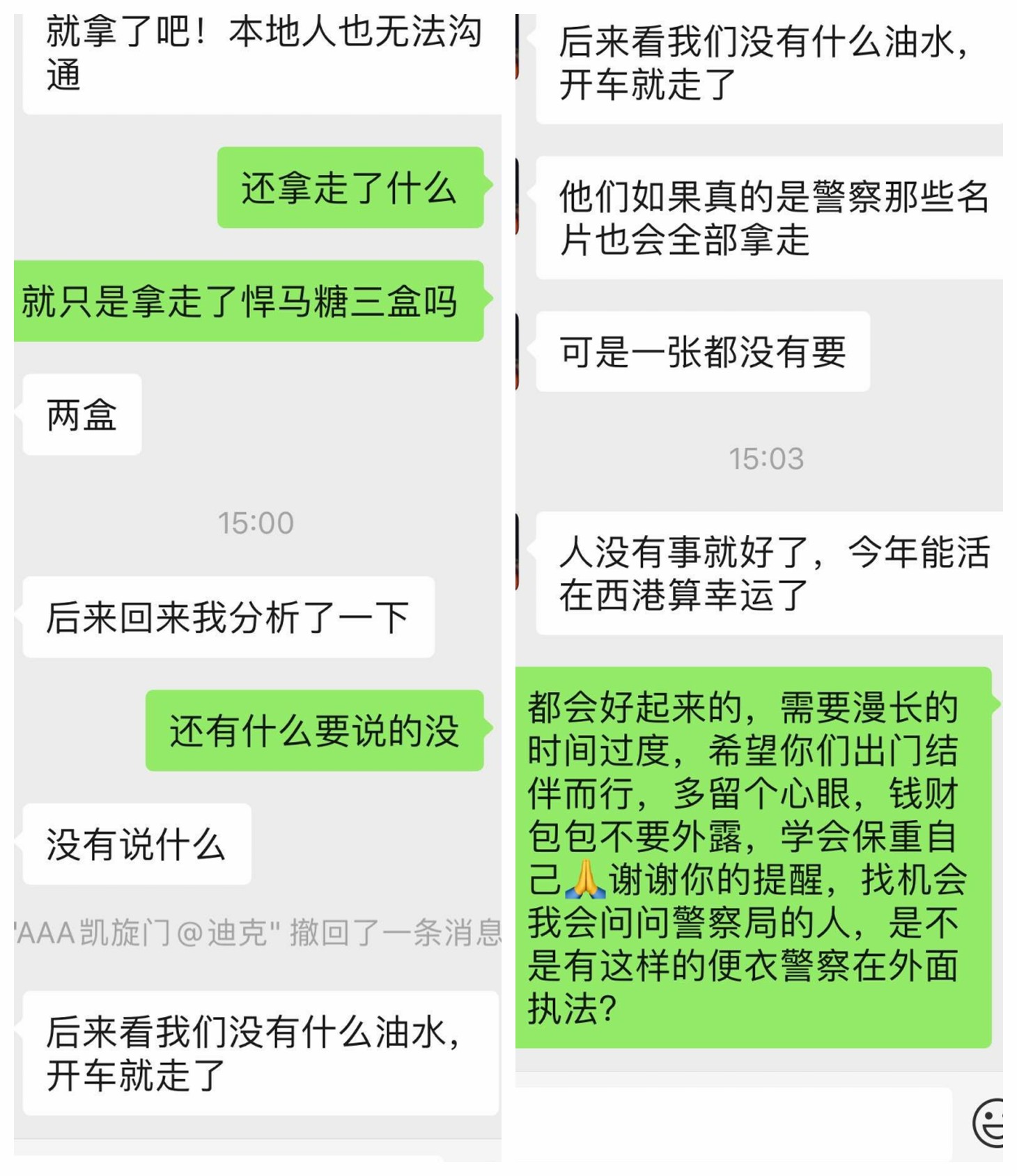
Task: Select the "没有说什么" message bubble
Action: [x=136, y=843]
